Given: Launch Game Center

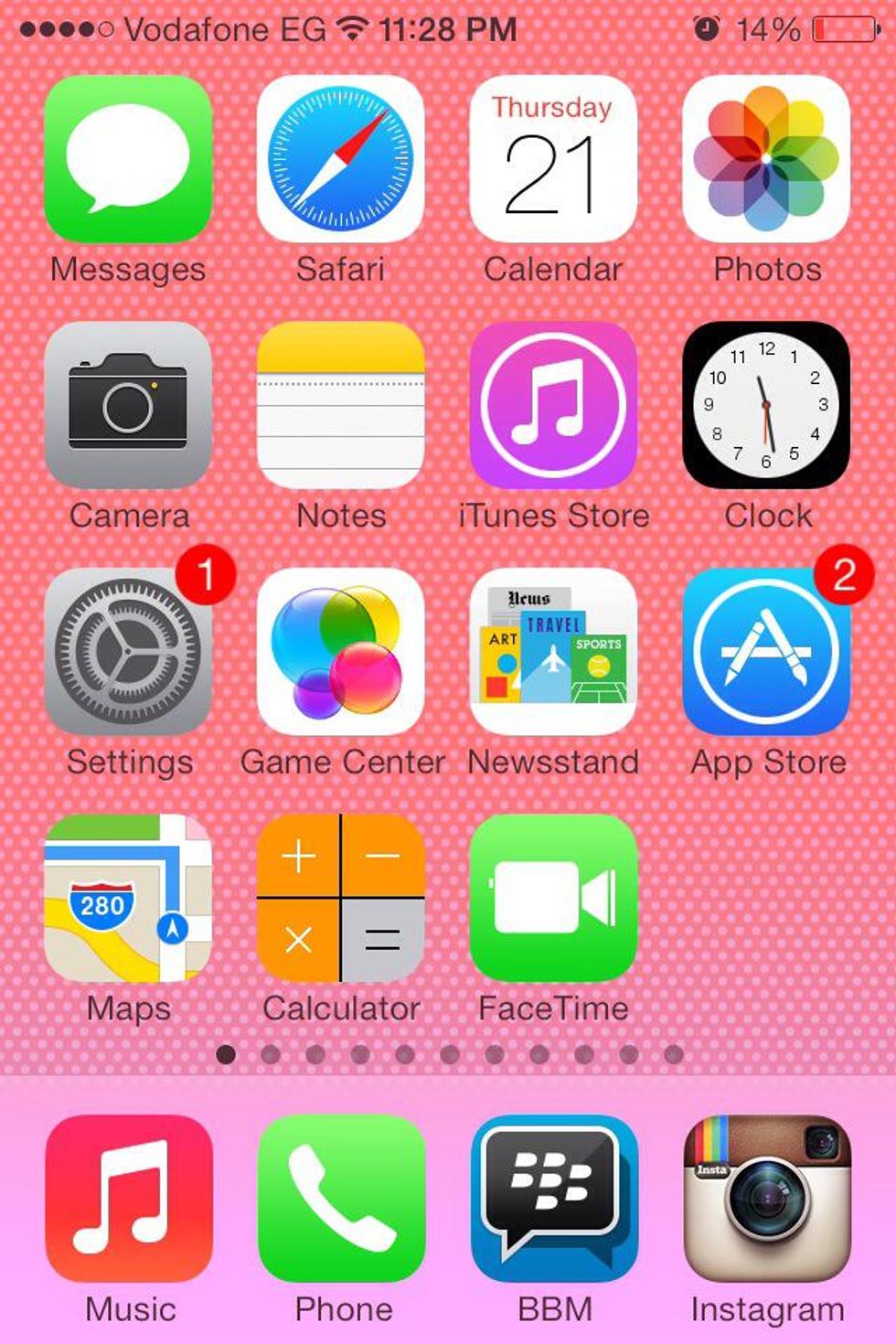Looking at the screenshot, I should 340,652.
